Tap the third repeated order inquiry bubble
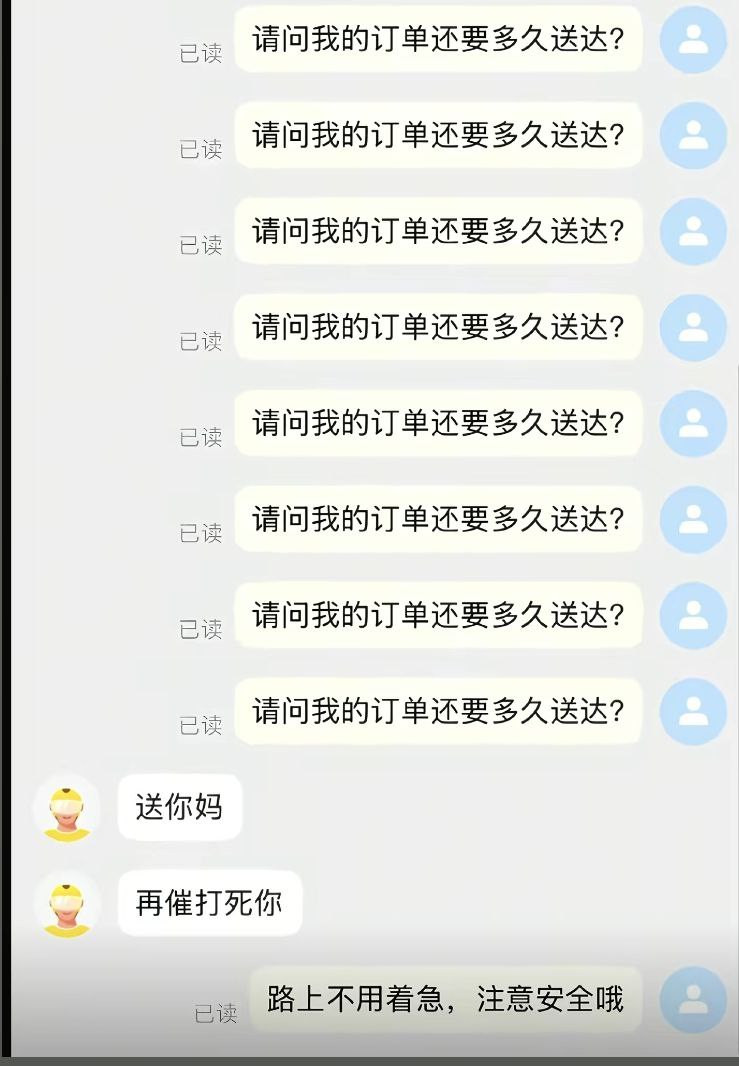This screenshot has width=739, height=1066. [438, 231]
